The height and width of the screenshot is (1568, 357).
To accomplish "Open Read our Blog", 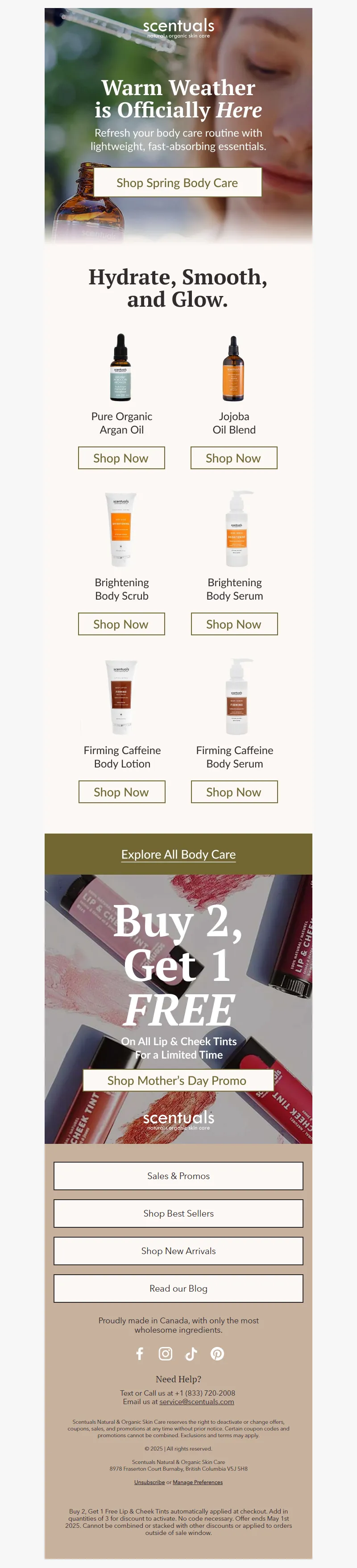I will point(178,1289).
